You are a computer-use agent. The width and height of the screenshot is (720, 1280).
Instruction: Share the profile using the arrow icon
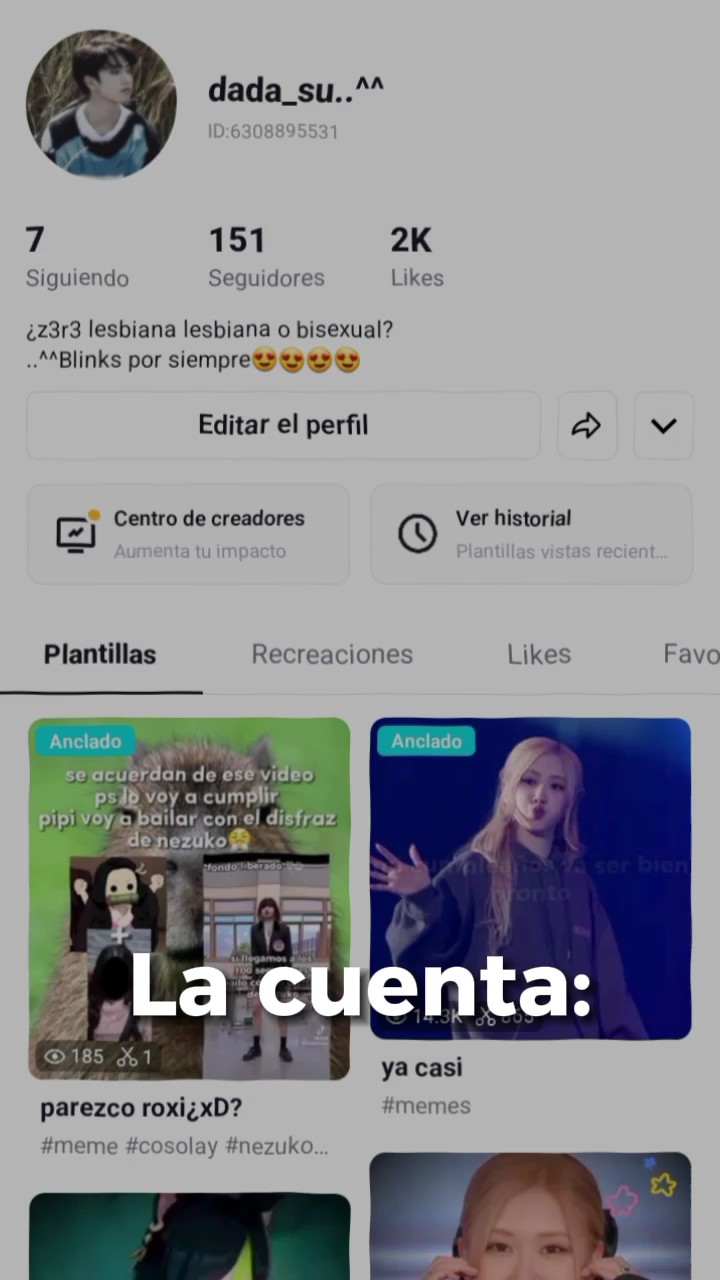pyautogui.click(x=587, y=425)
